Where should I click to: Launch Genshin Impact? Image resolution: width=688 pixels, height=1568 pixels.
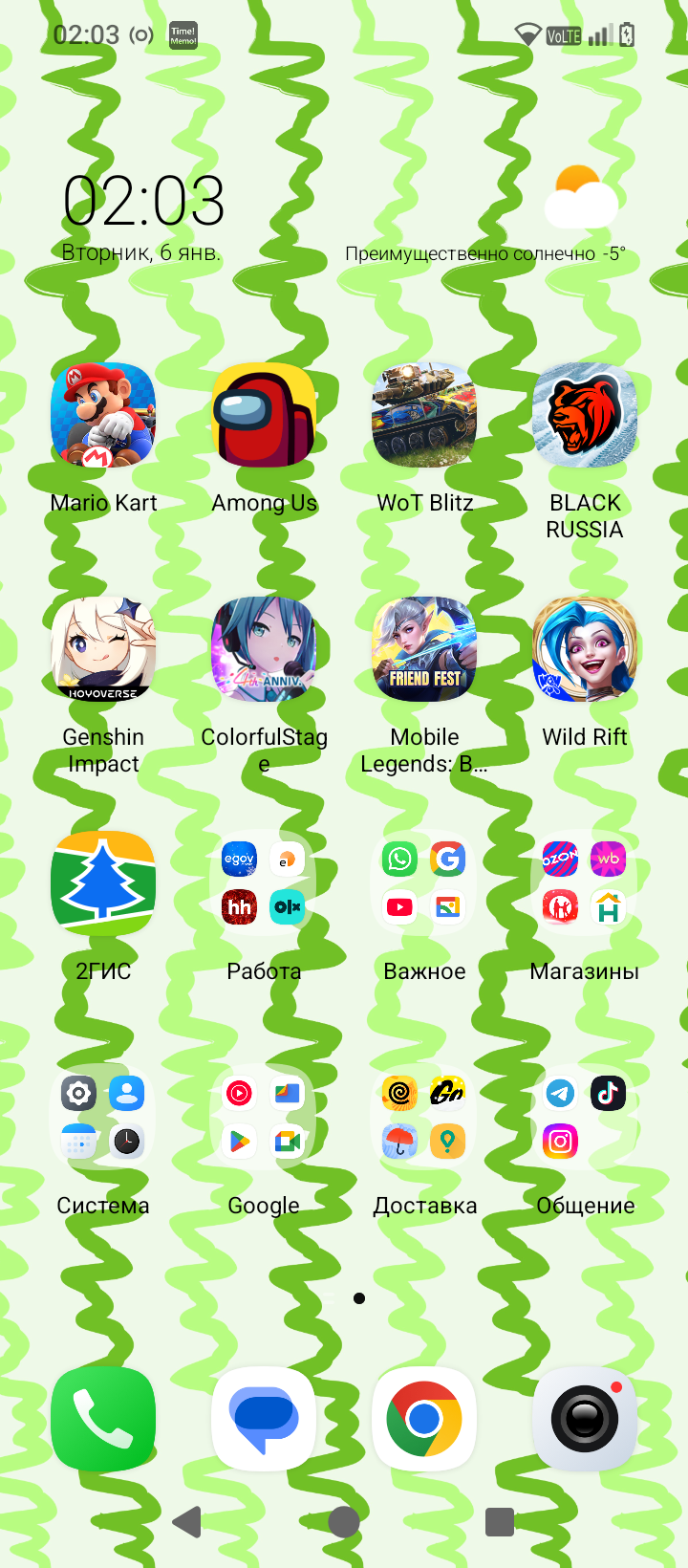pos(103,649)
